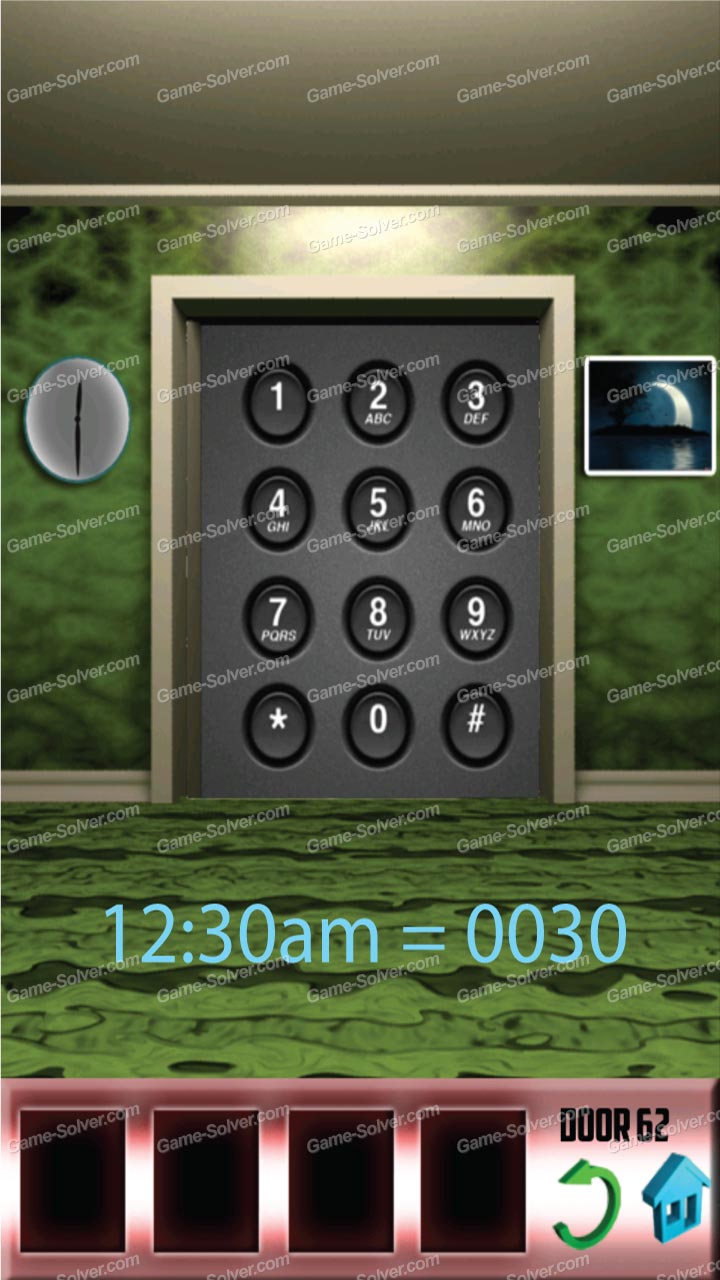Enter digit 8 TUV
720x1280 pixels.
pos(378,615)
